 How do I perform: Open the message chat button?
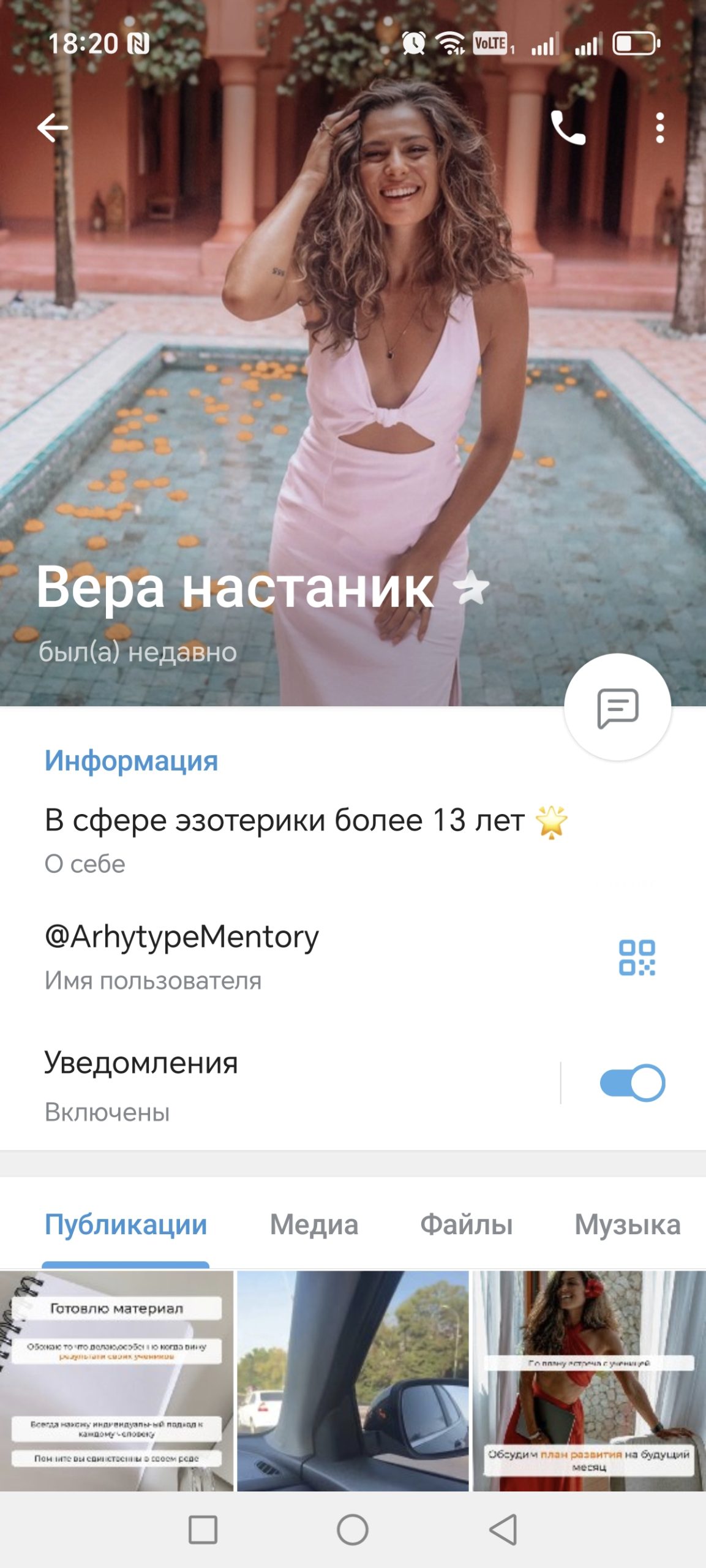pos(617,707)
